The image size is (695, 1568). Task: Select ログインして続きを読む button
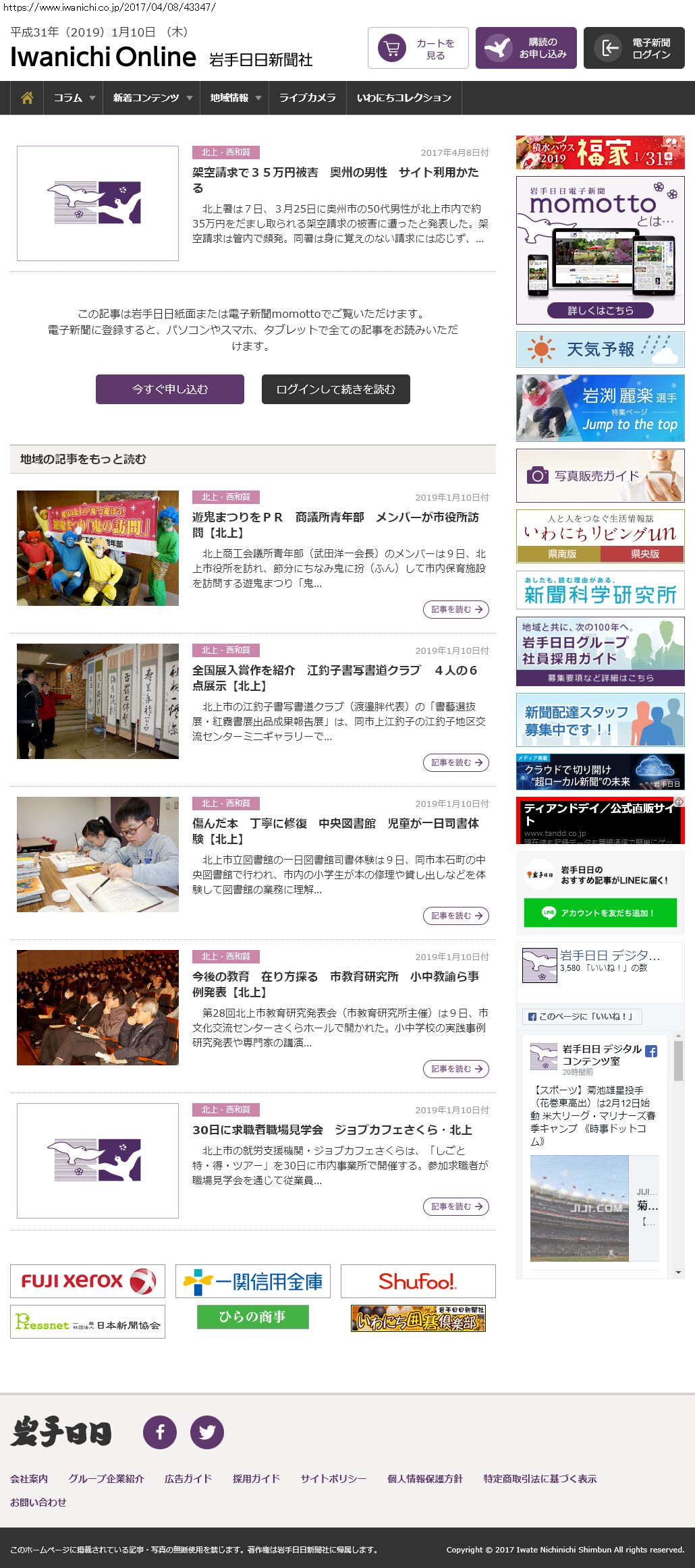click(335, 389)
